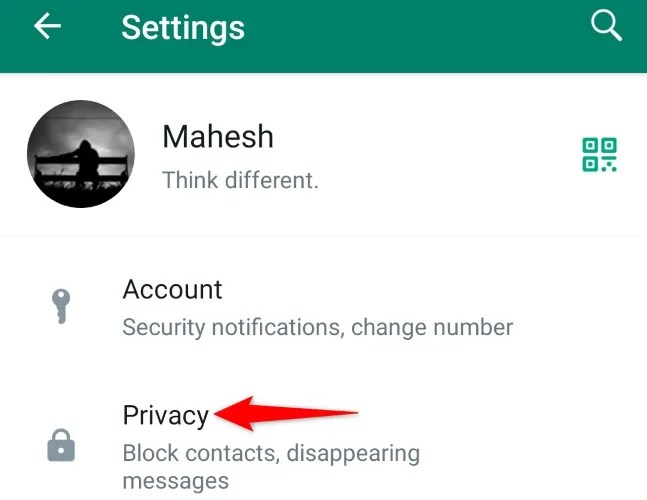
Task: Open Mahesh's profile row
Action: [x=240, y=156]
